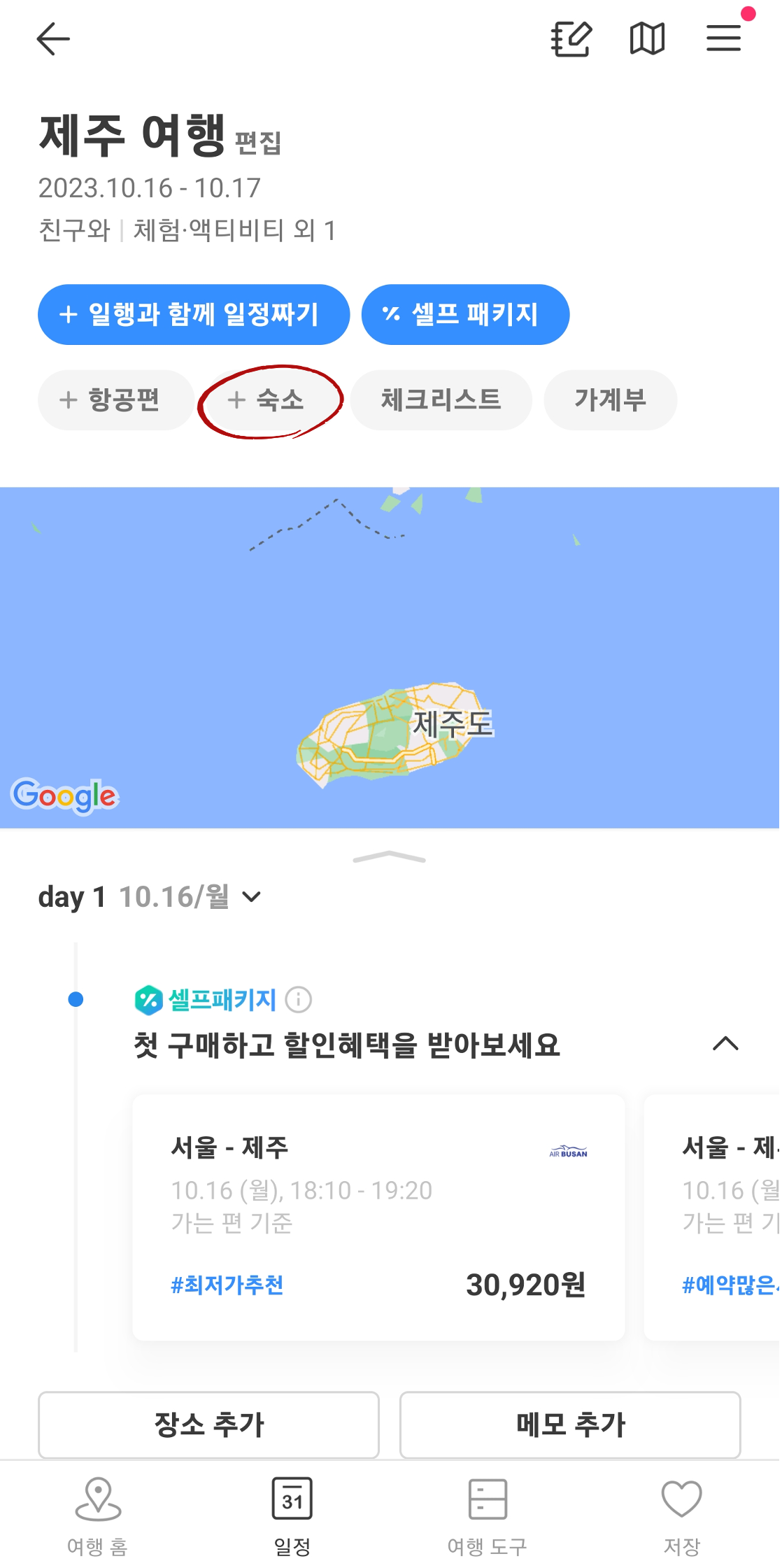Open the 셀프 패키지 blue button
Screen dimensions: 782x1568
click(465, 314)
